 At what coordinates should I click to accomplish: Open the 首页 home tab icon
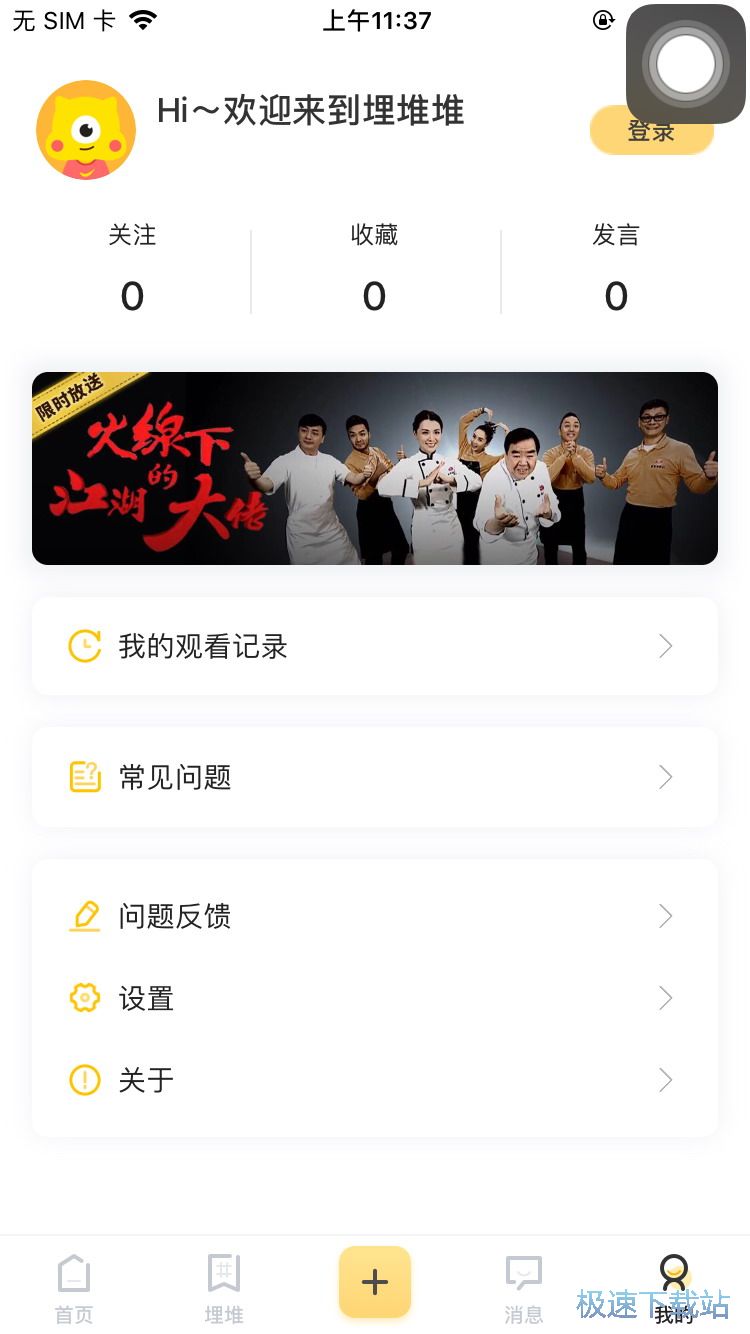73,1271
